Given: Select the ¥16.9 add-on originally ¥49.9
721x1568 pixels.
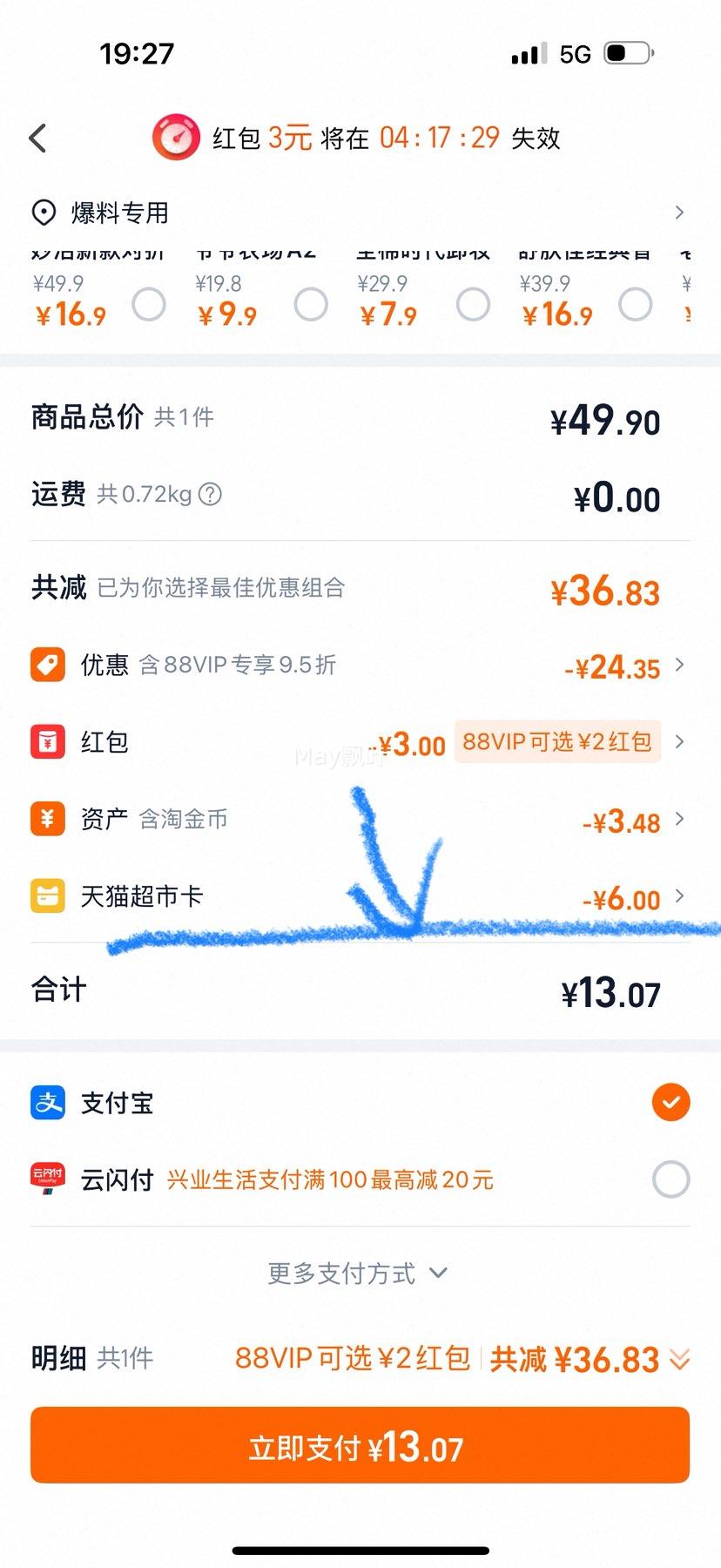Looking at the screenshot, I should (x=149, y=304).
